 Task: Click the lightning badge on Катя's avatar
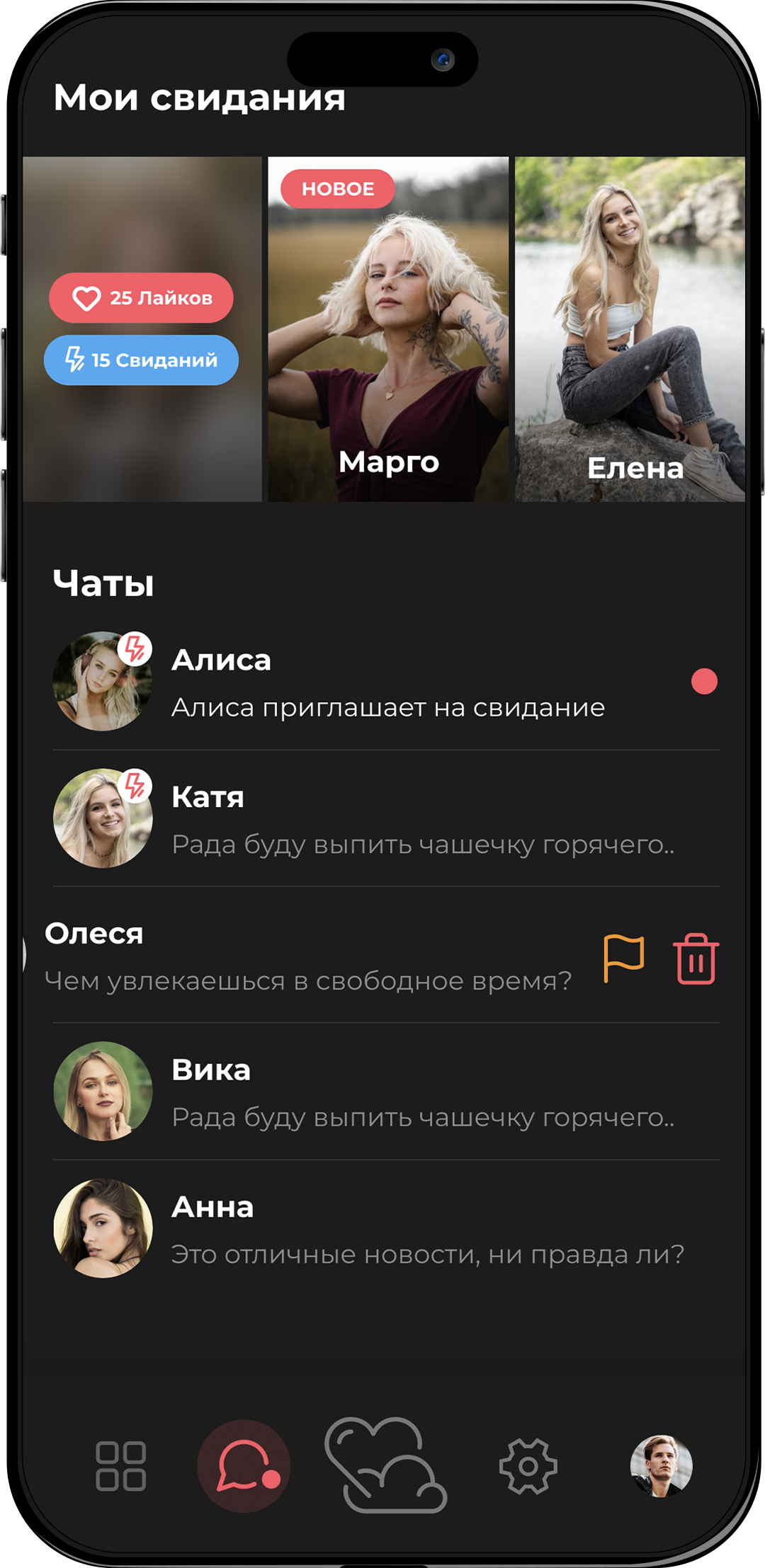click(134, 784)
